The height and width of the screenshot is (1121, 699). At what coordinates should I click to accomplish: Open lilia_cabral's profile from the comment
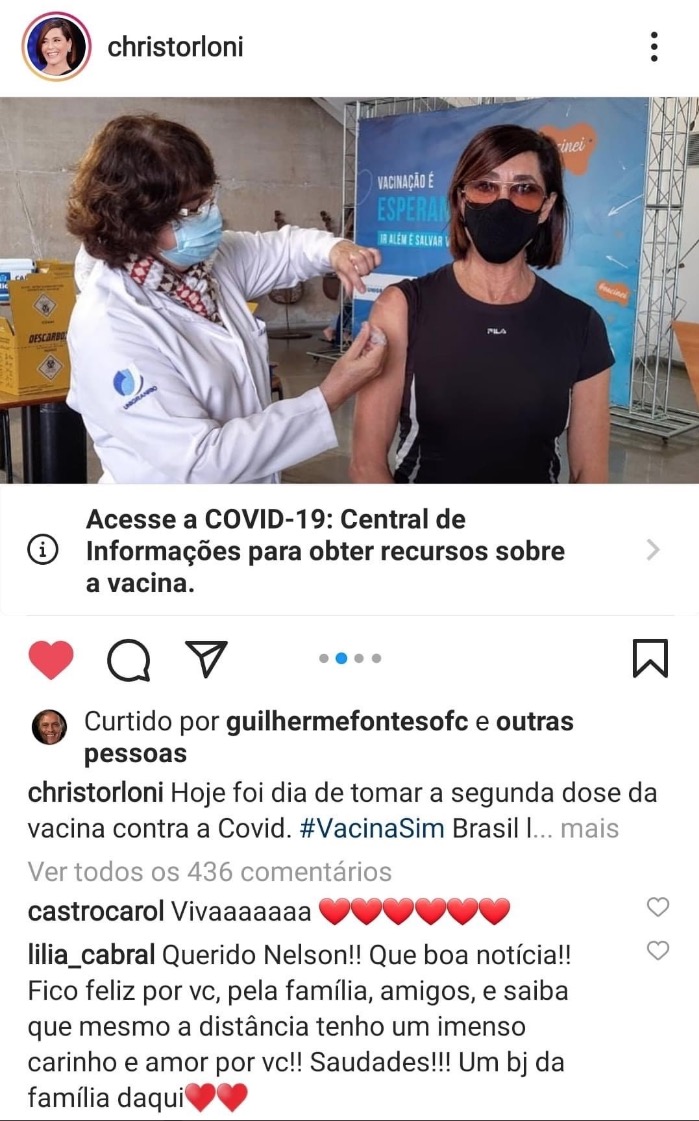tap(92, 955)
